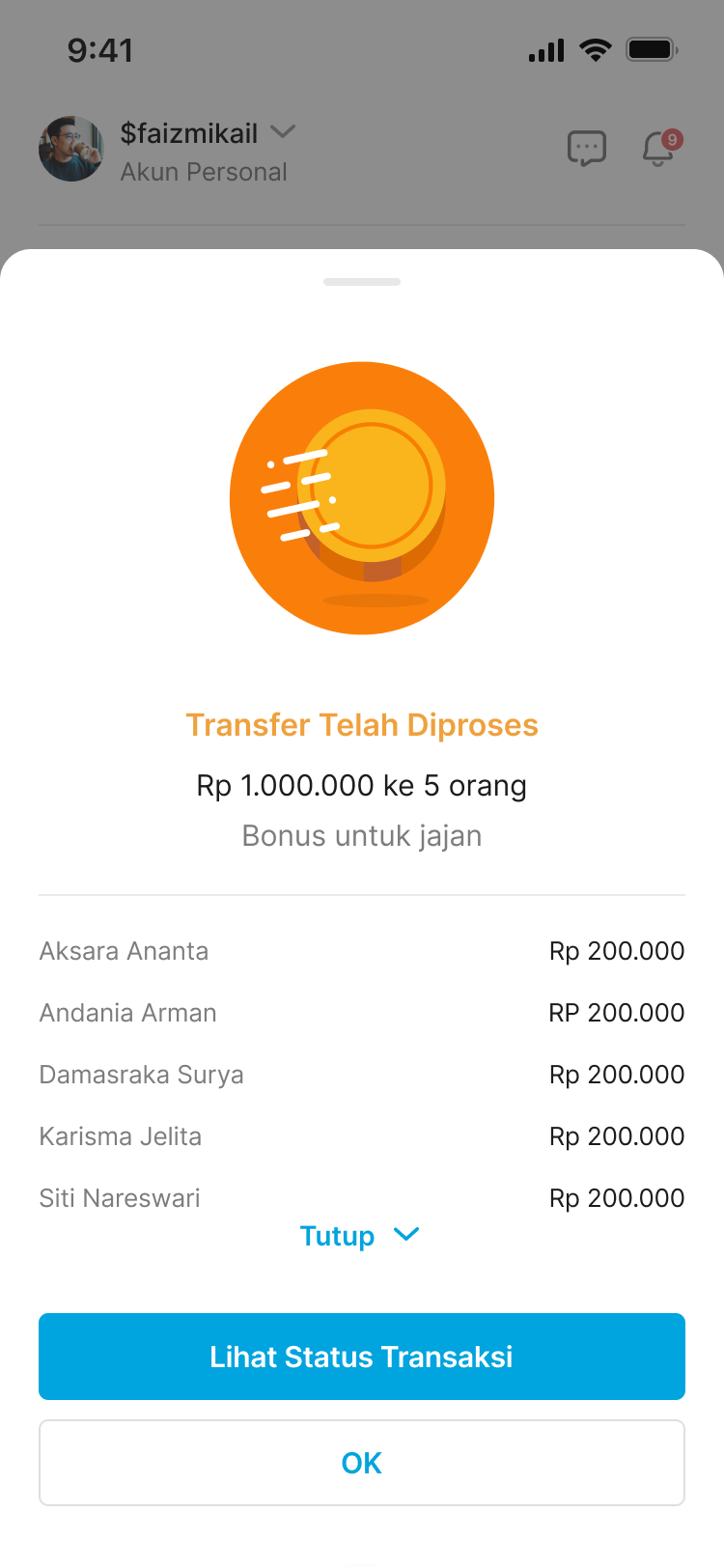Tap the Wi-Fi indicator in status bar

[x=595, y=50]
